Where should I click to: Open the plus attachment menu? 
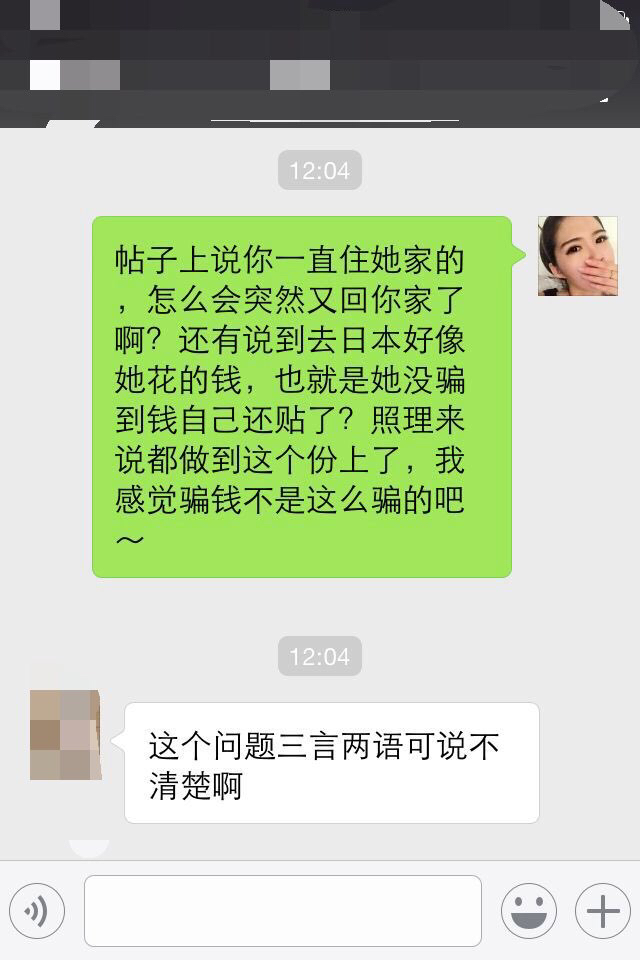[x=602, y=911]
